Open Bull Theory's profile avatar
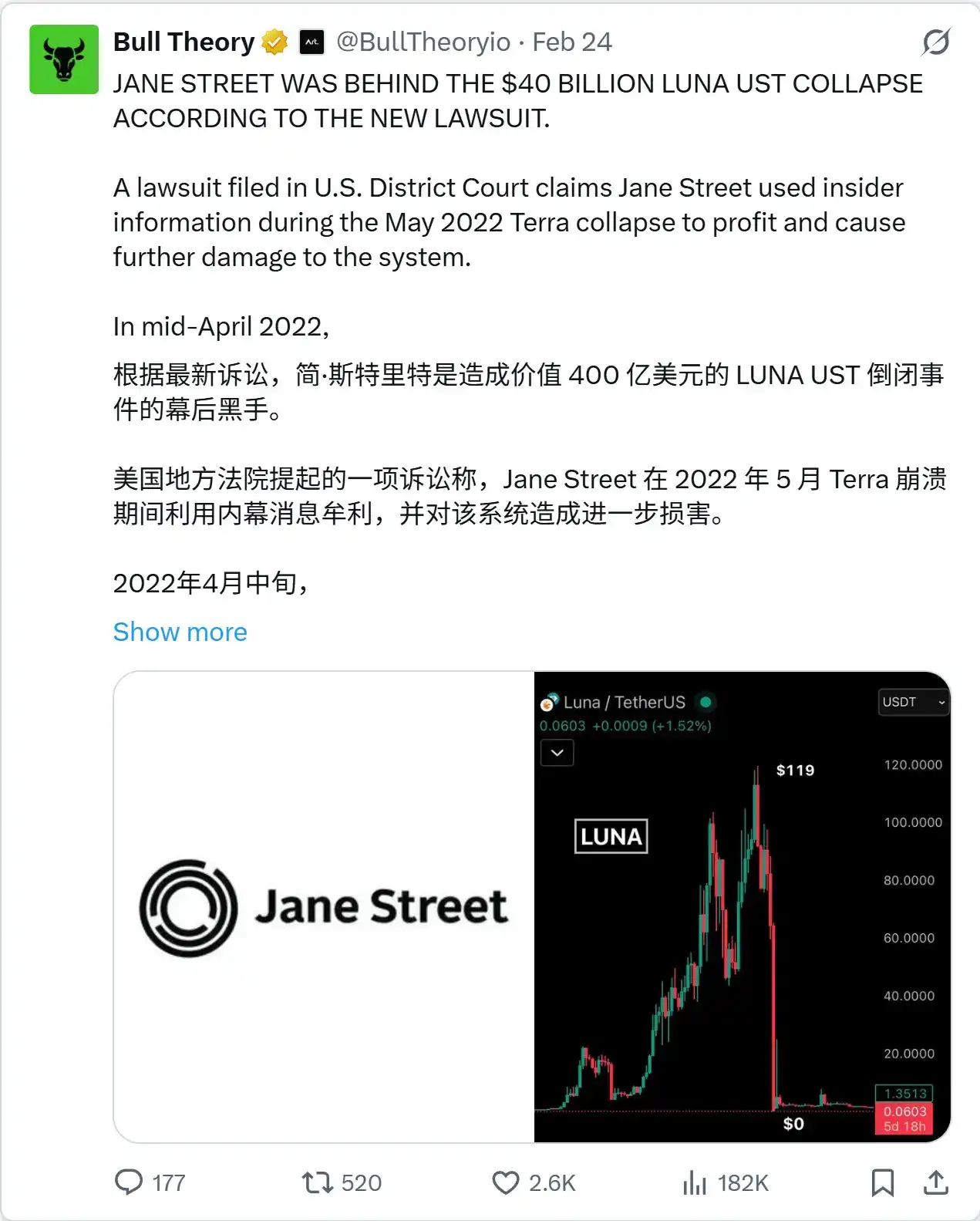 tap(64, 59)
